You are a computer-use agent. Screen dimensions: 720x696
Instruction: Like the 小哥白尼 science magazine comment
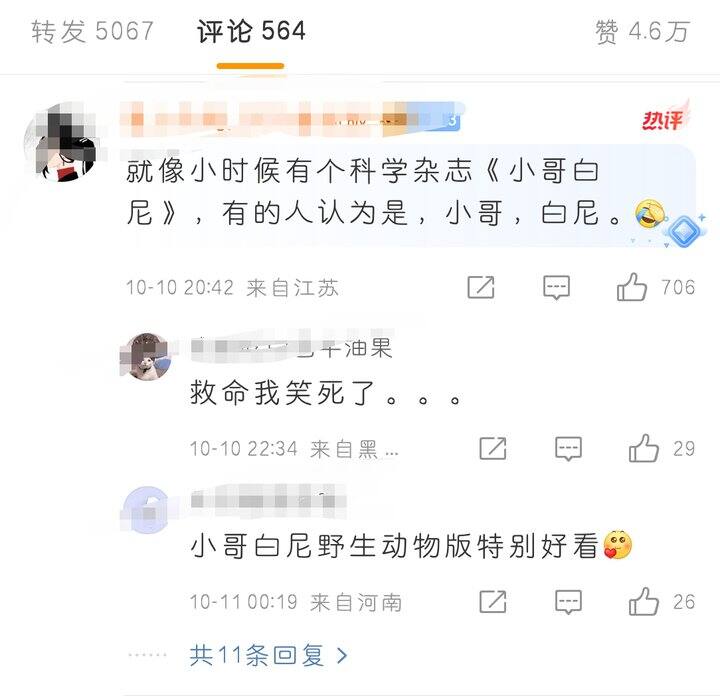coord(632,288)
